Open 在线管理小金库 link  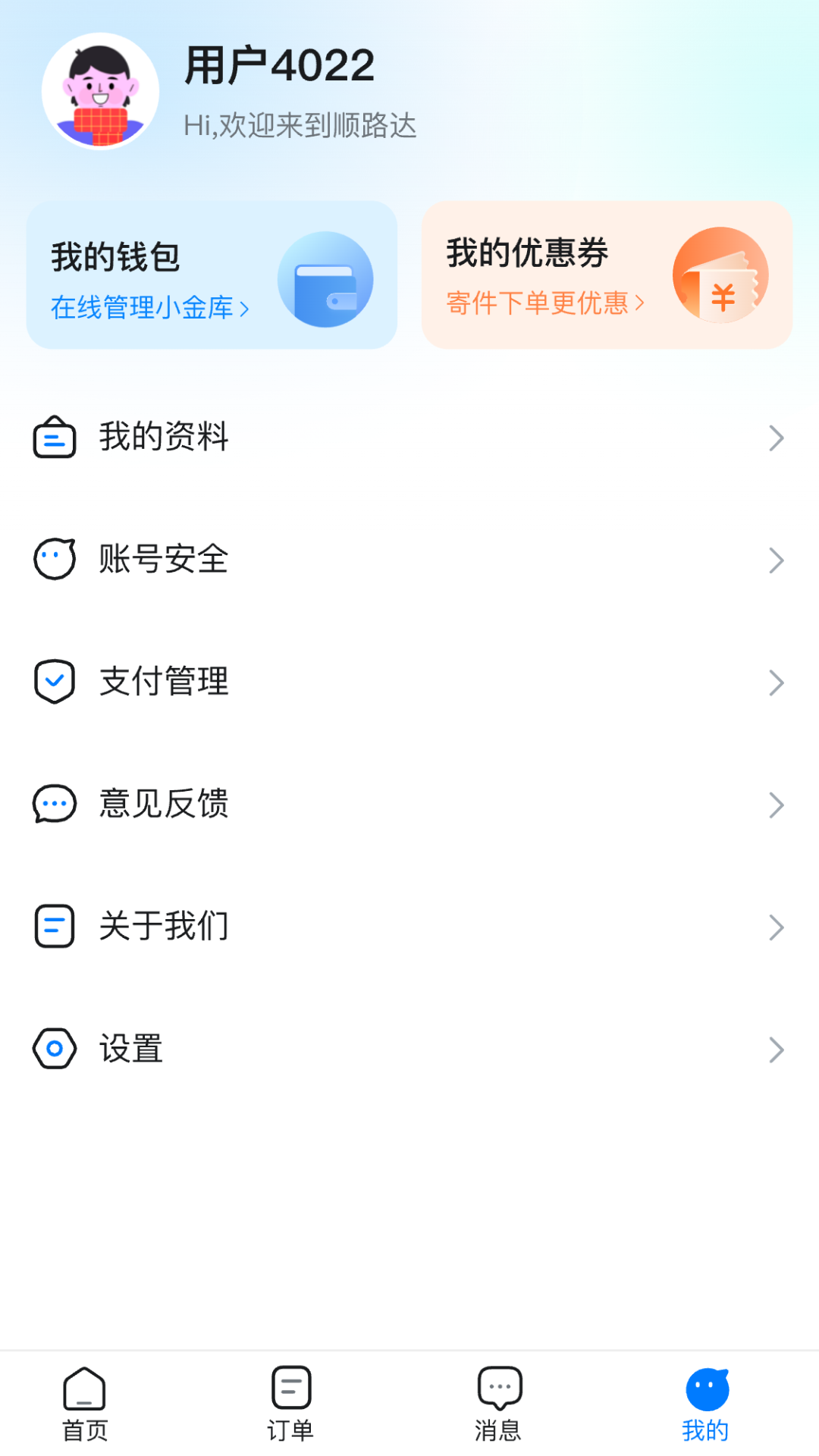[x=149, y=308]
